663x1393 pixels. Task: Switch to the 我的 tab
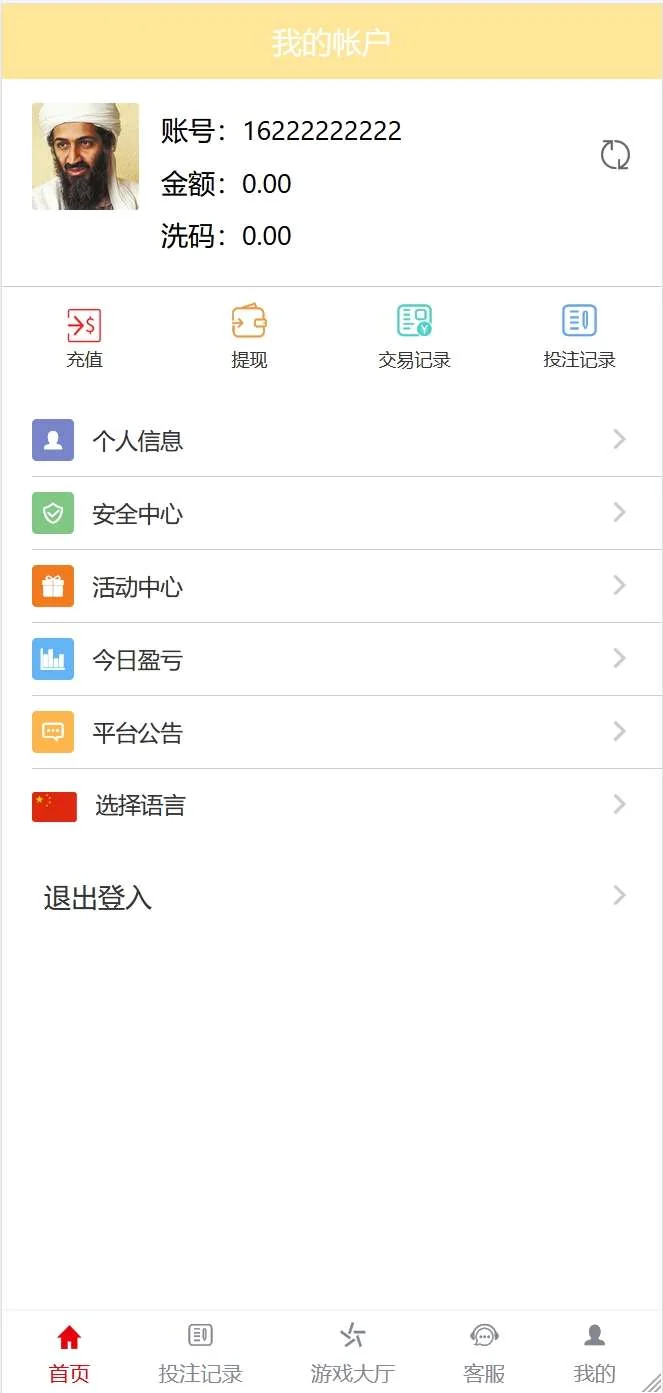pyautogui.click(x=594, y=1353)
